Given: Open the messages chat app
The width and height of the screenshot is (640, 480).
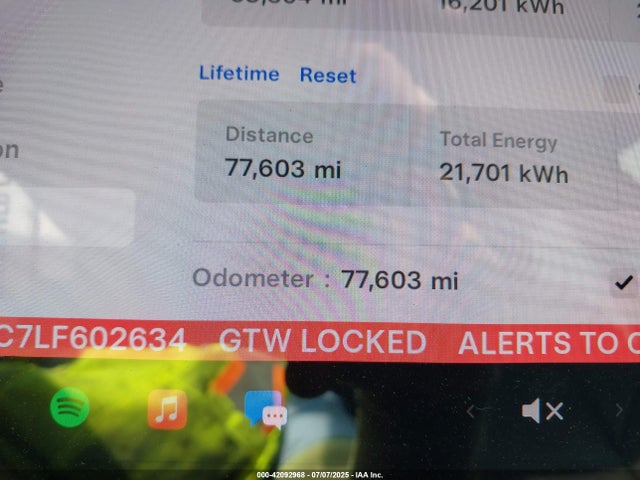Looking at the screenshot, I should [x=266, y=409].
